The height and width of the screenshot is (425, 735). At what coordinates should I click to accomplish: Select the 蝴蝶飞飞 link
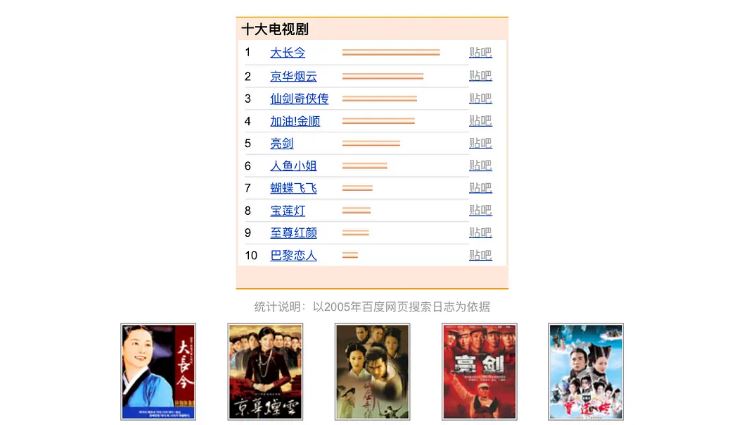point(293,188)
